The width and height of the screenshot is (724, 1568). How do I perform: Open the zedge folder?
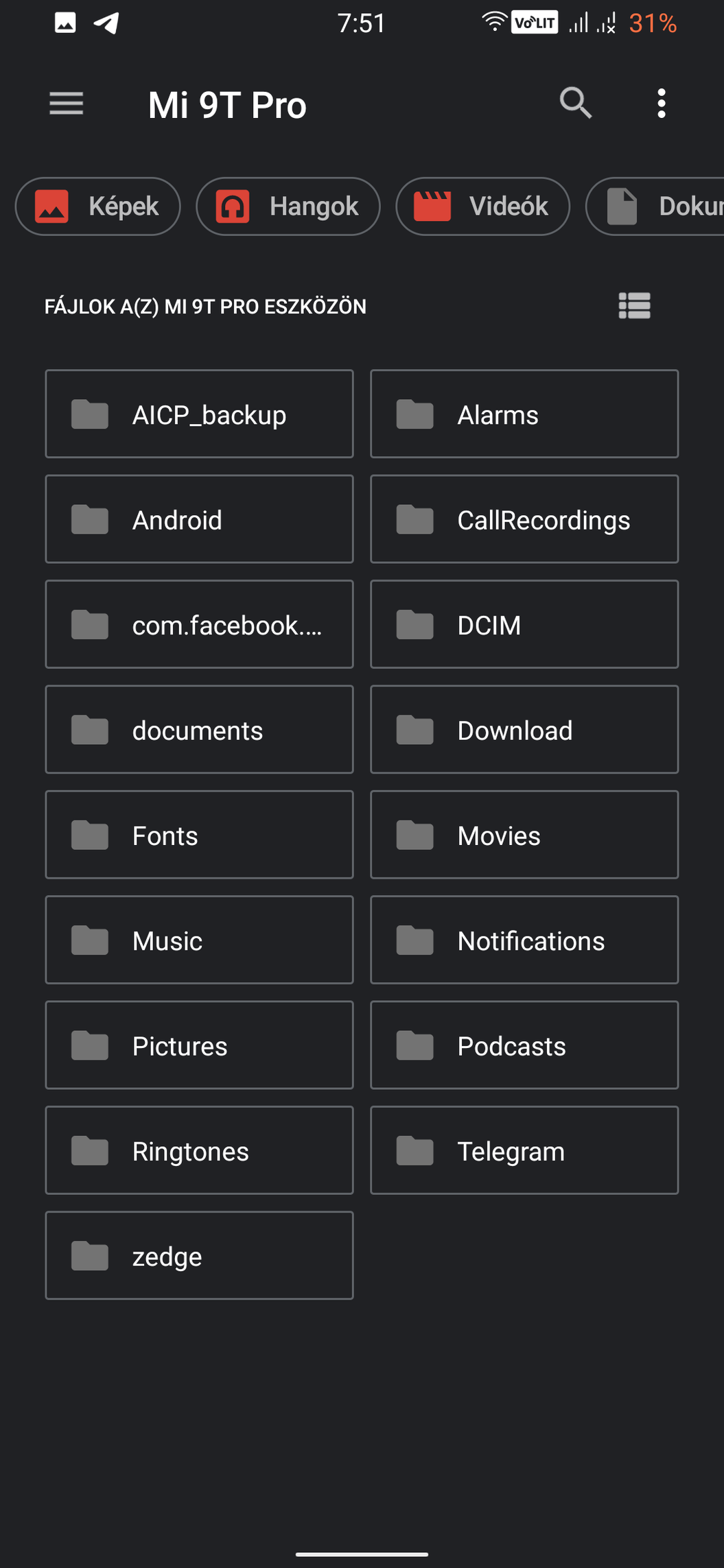(x=200, y=1255)
